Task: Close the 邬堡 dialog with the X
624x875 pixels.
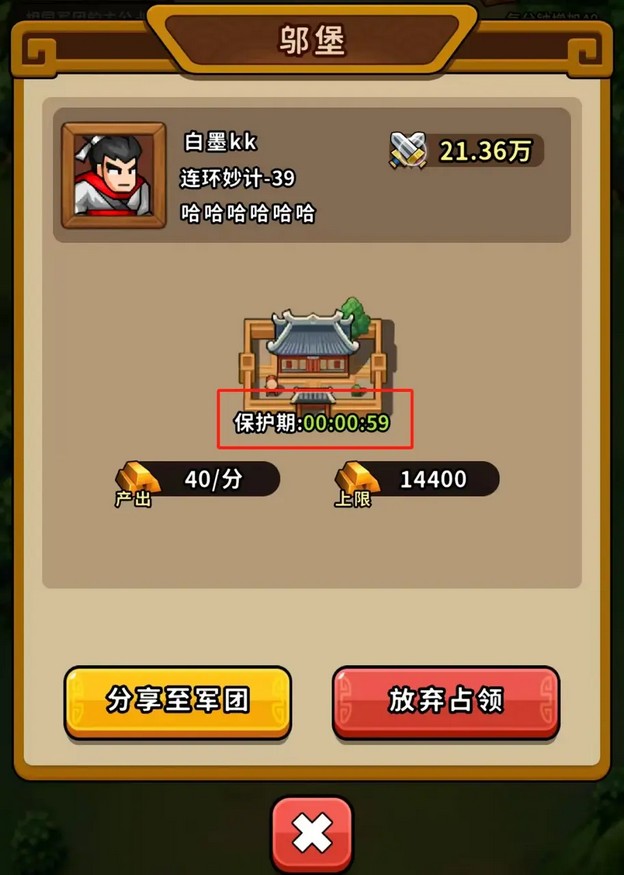Action: click(312, 832)
